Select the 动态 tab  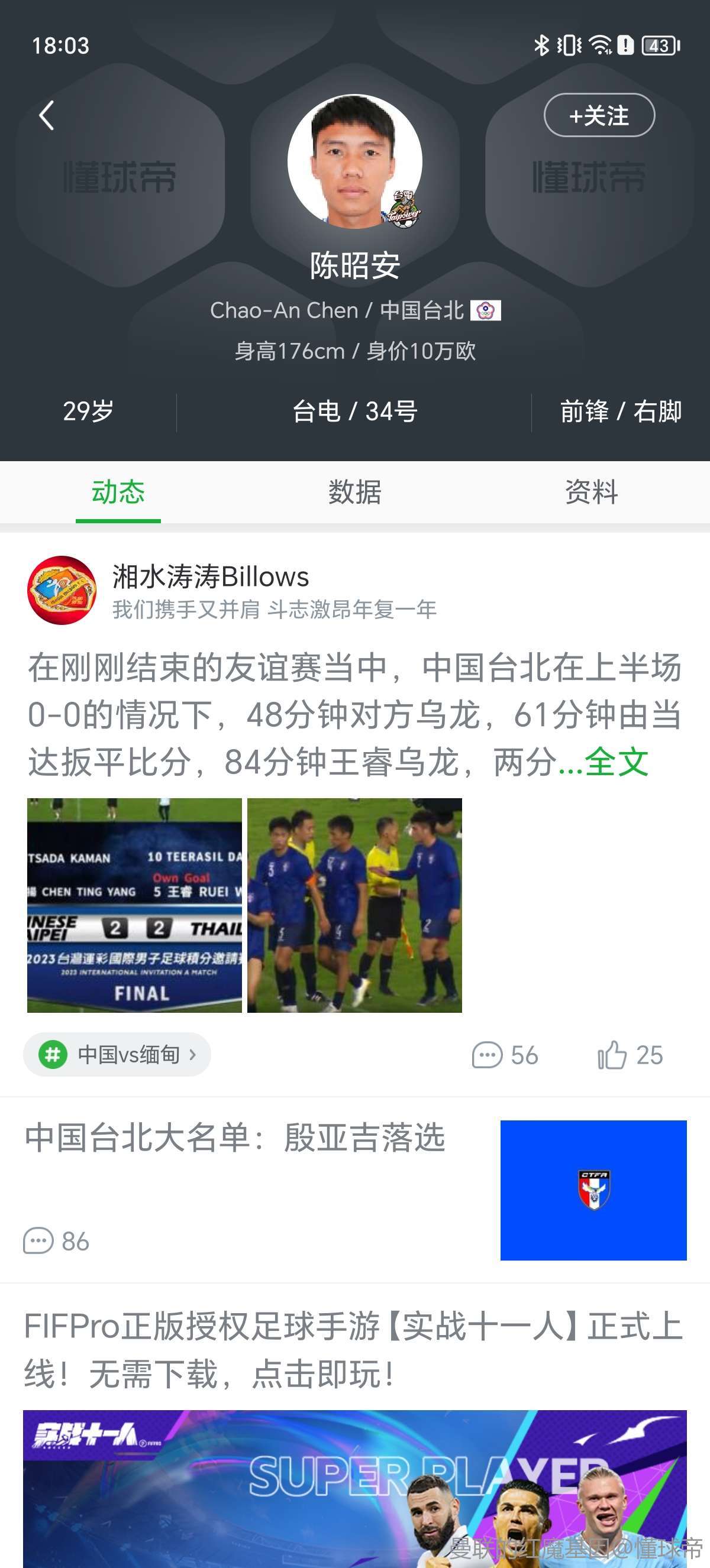pos(118,492)
